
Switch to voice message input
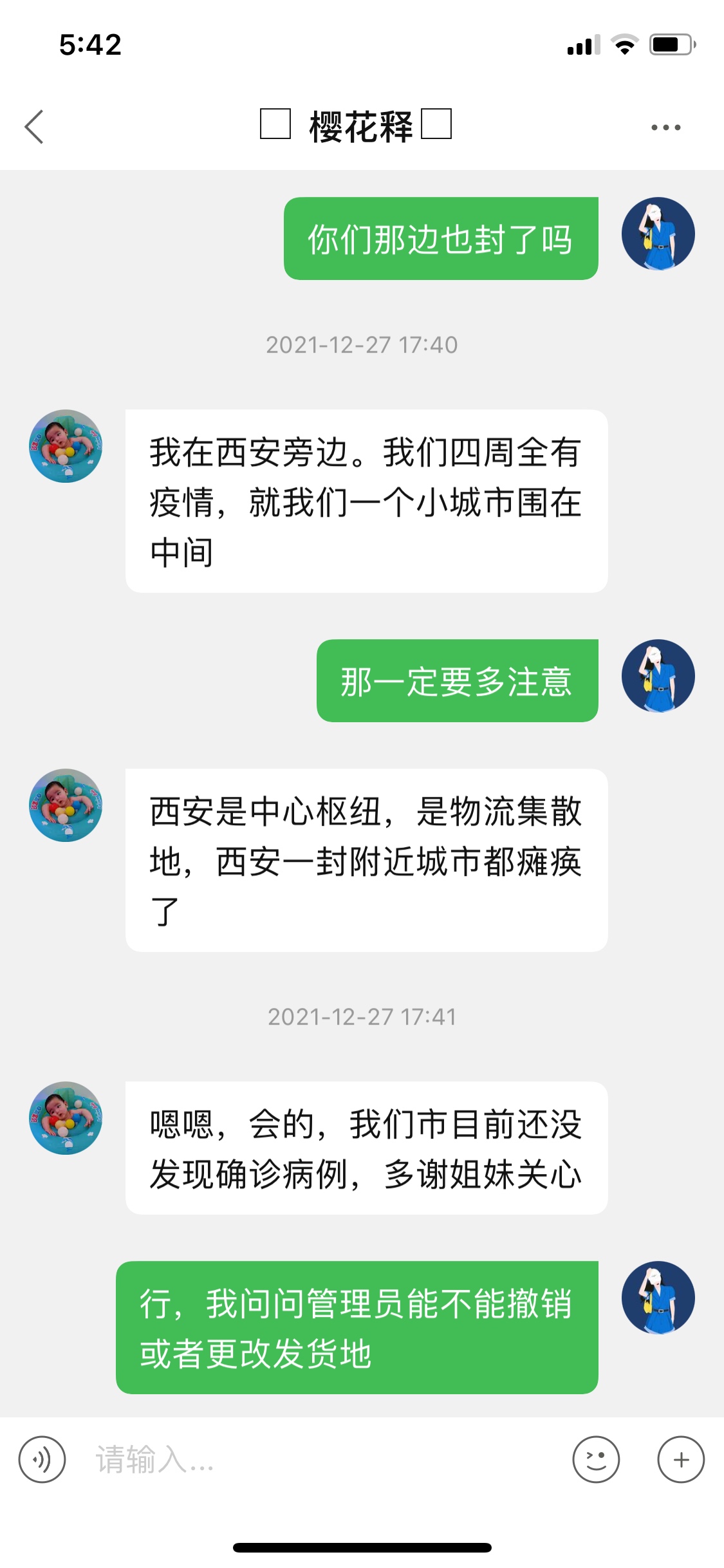coord(42,1459)
